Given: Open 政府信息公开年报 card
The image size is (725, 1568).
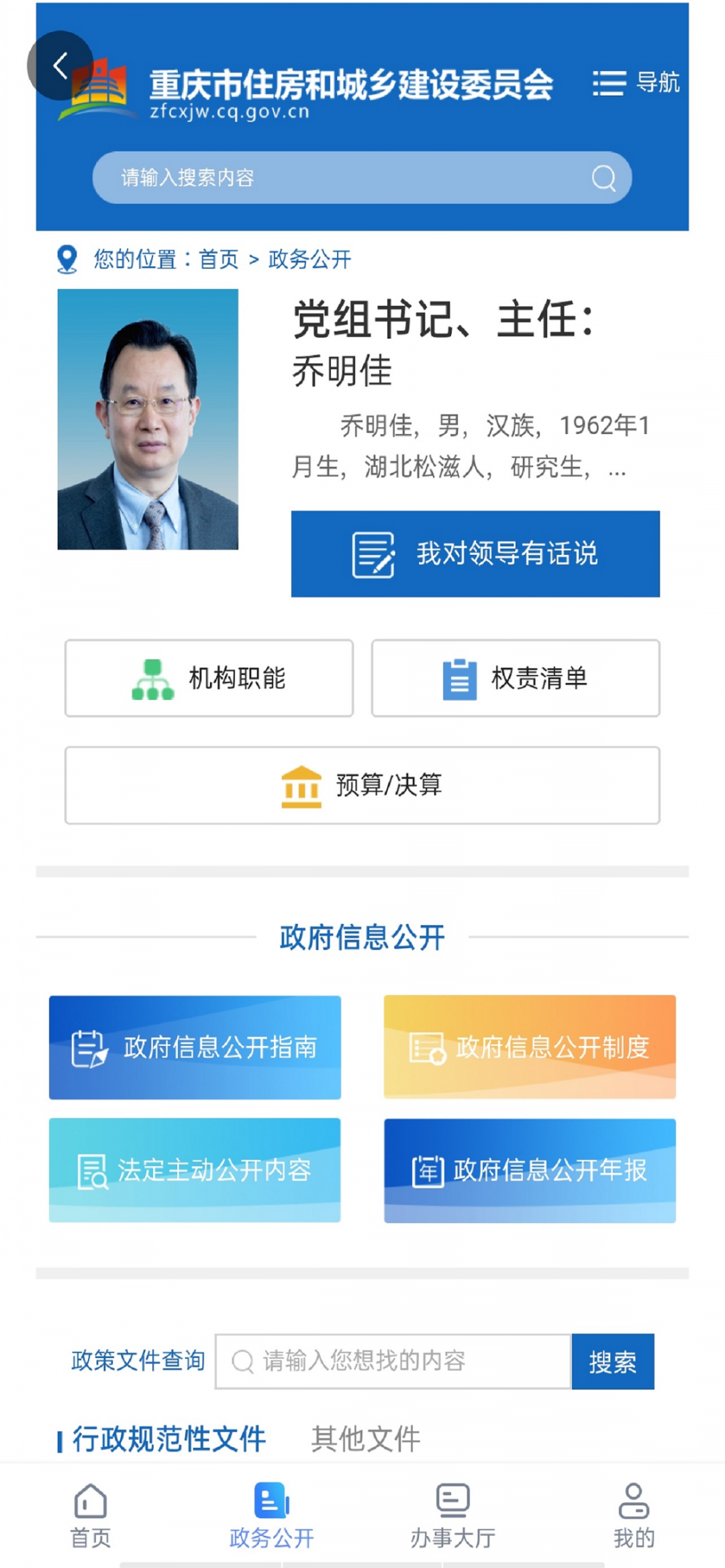Looking at the screenshot, I should 530,1170.
